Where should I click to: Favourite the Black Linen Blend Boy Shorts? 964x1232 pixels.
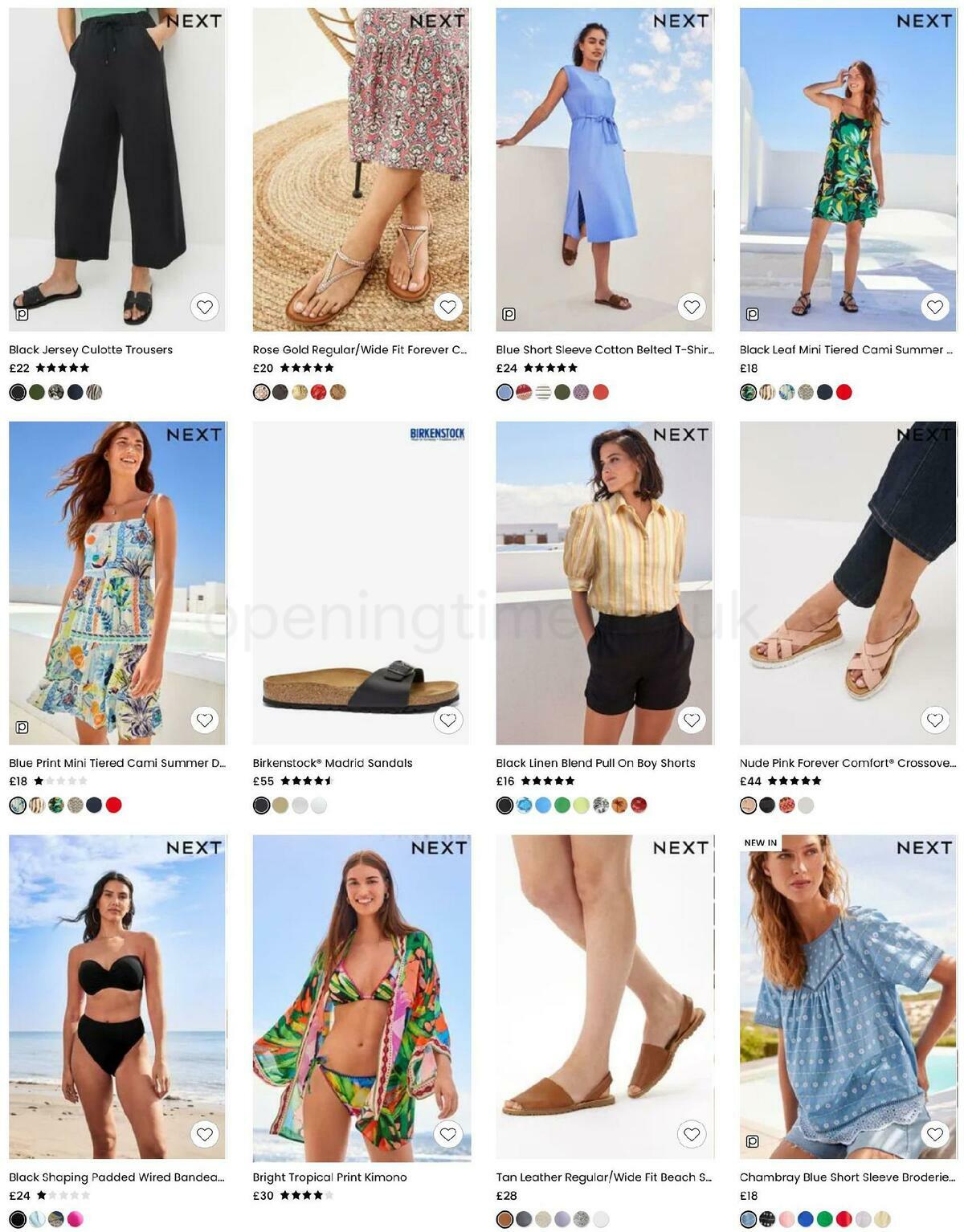click(x=692, y=720)
